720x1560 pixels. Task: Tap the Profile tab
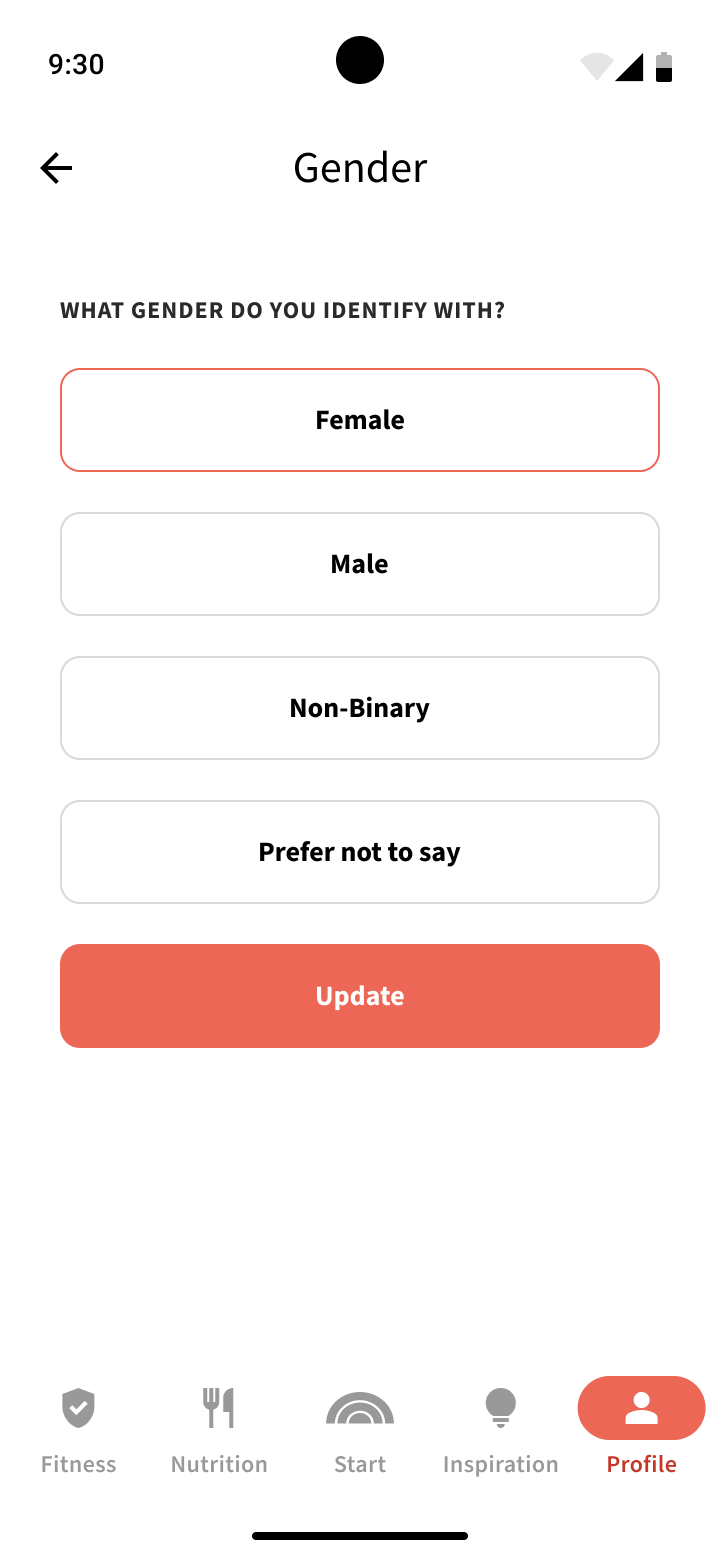click(641, 1430)
